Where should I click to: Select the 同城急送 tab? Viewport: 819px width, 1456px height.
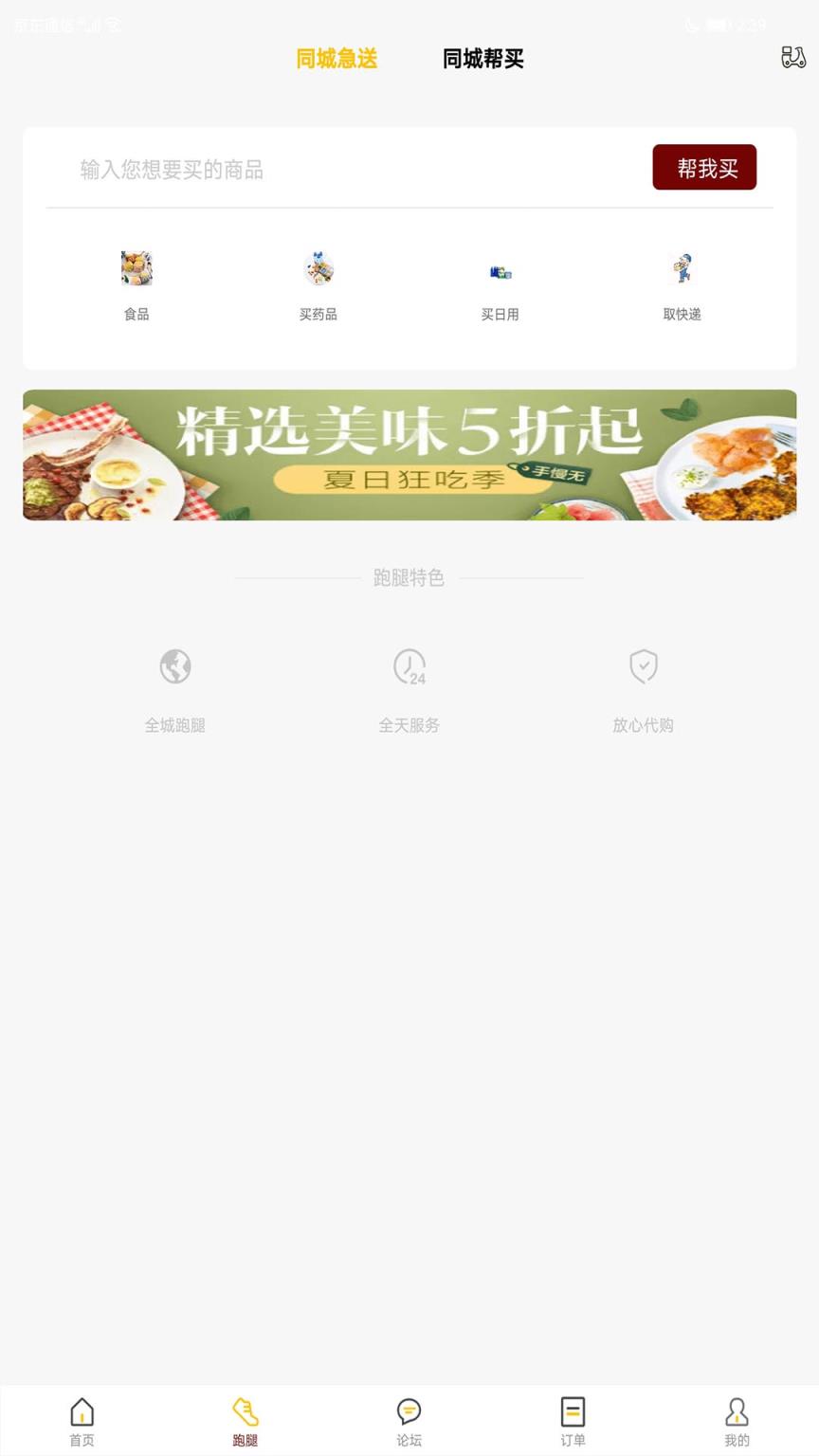337,59
